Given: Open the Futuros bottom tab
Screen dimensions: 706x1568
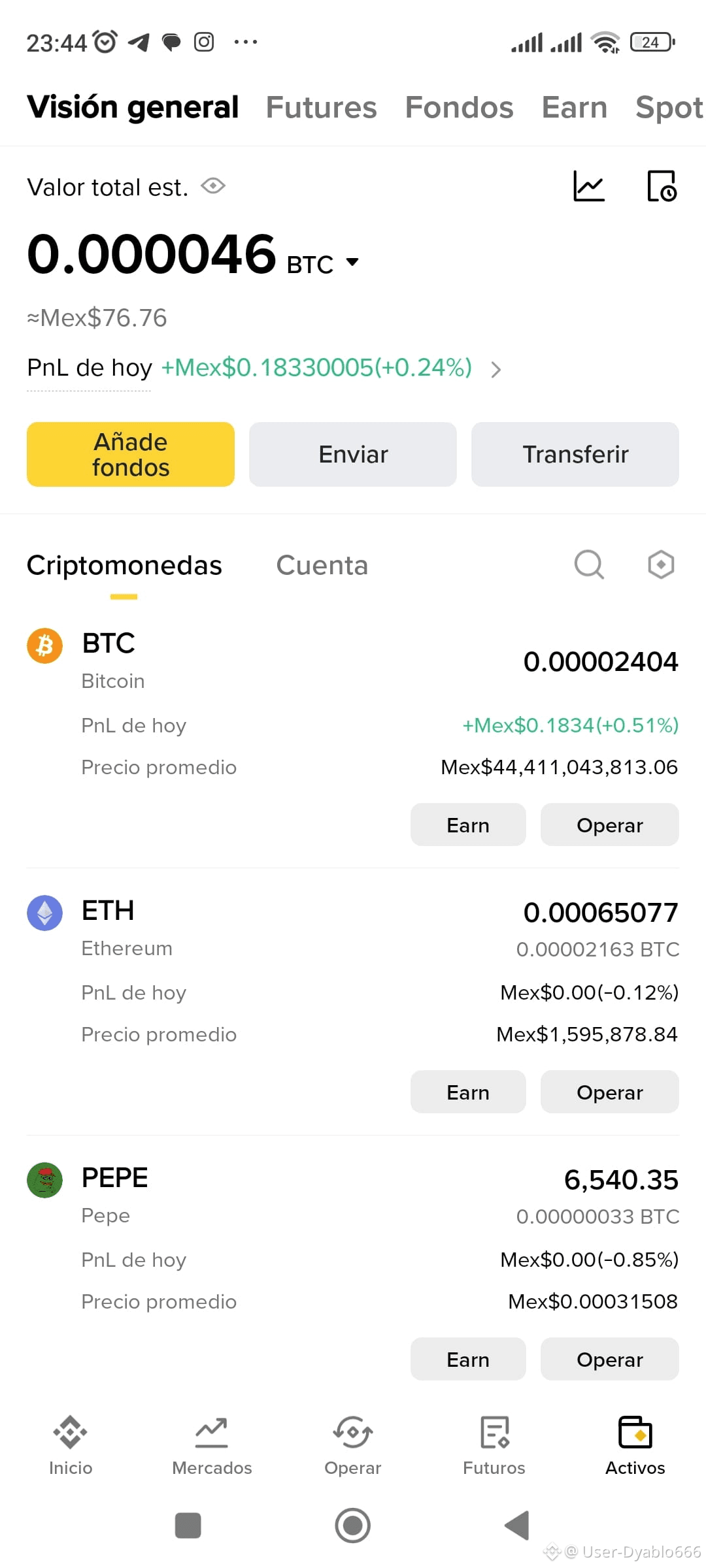Looking at the screenshot, I should pyautogui.click(x=494, y=1446).
